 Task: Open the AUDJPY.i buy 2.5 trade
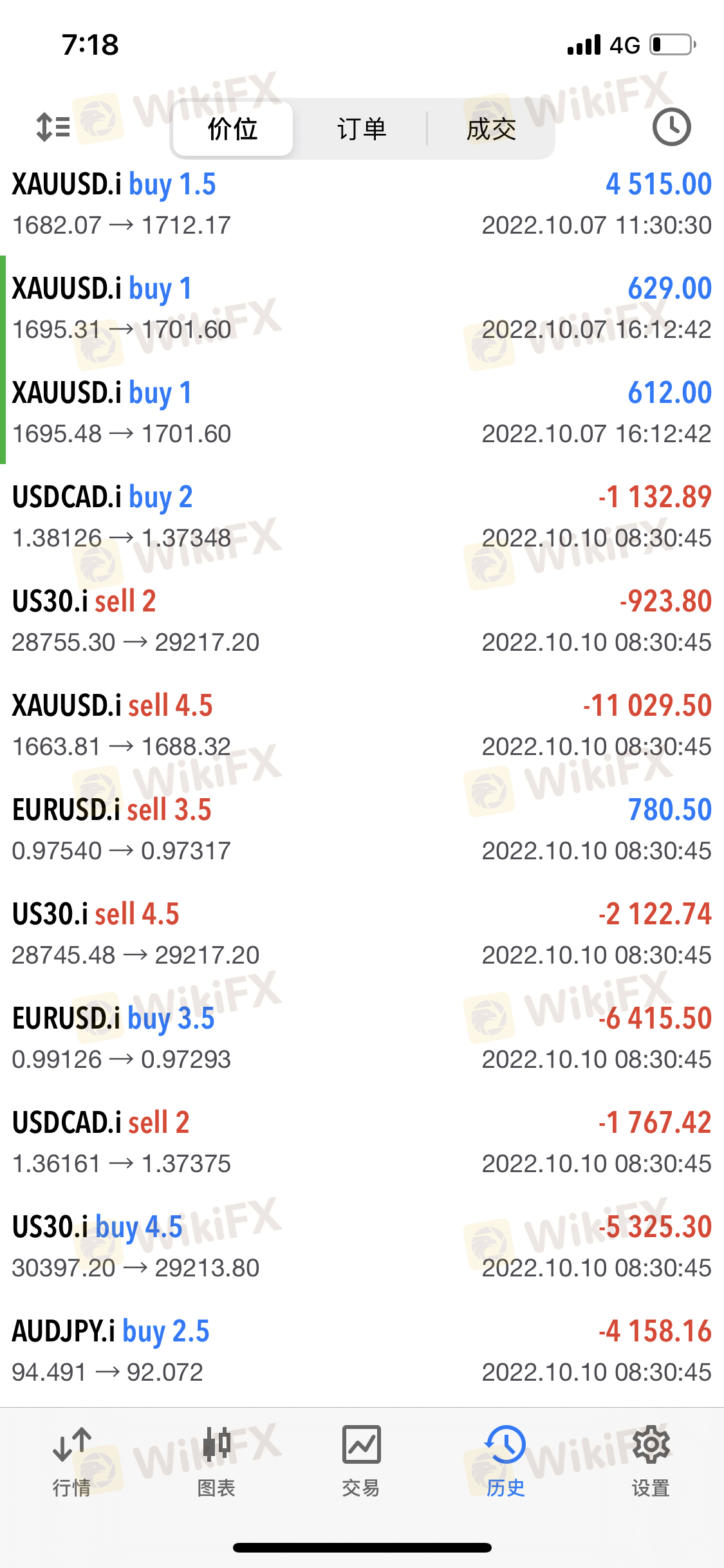tap(362, 1351)
